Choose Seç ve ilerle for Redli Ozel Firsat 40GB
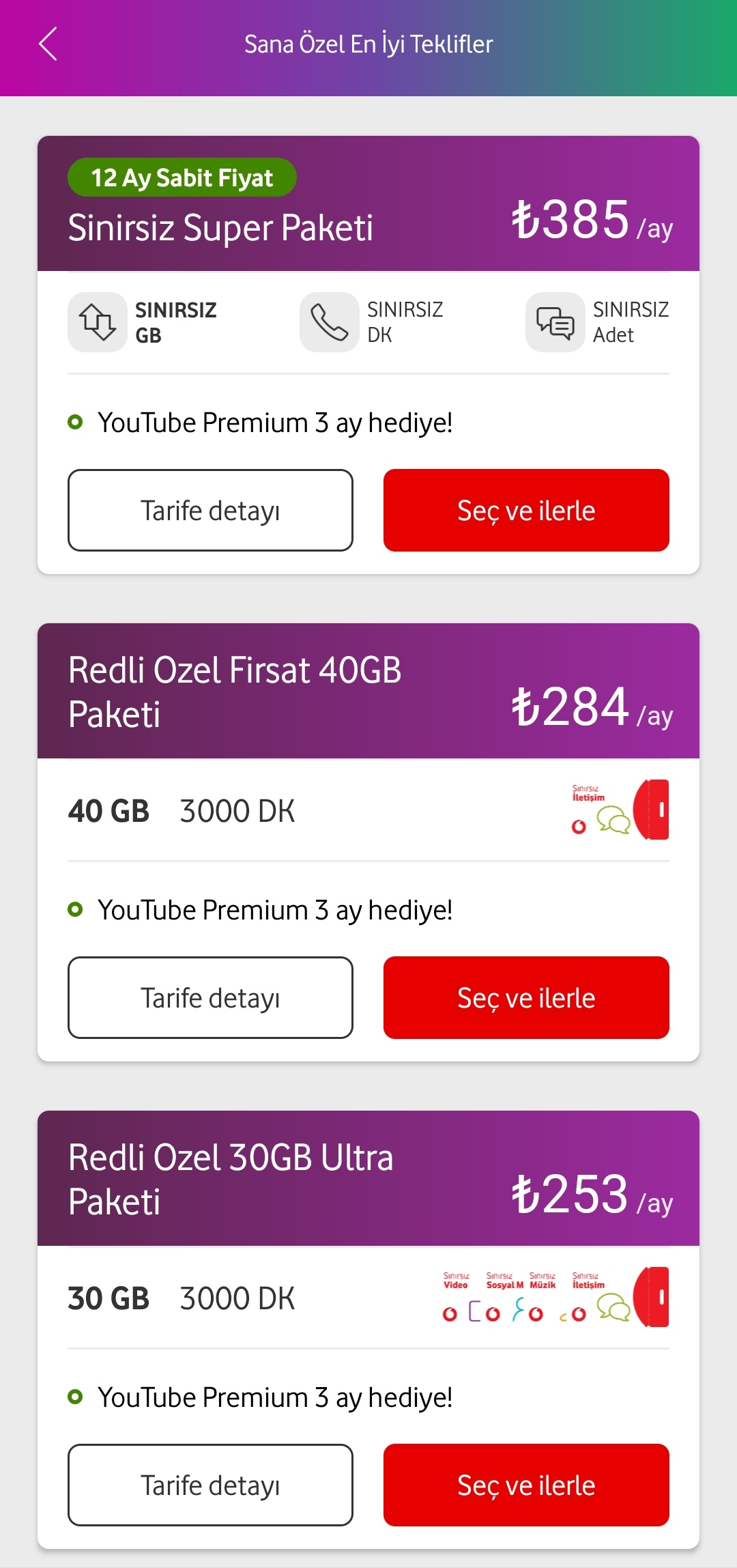Screen dimensions: 737x1568 point(526,997)
